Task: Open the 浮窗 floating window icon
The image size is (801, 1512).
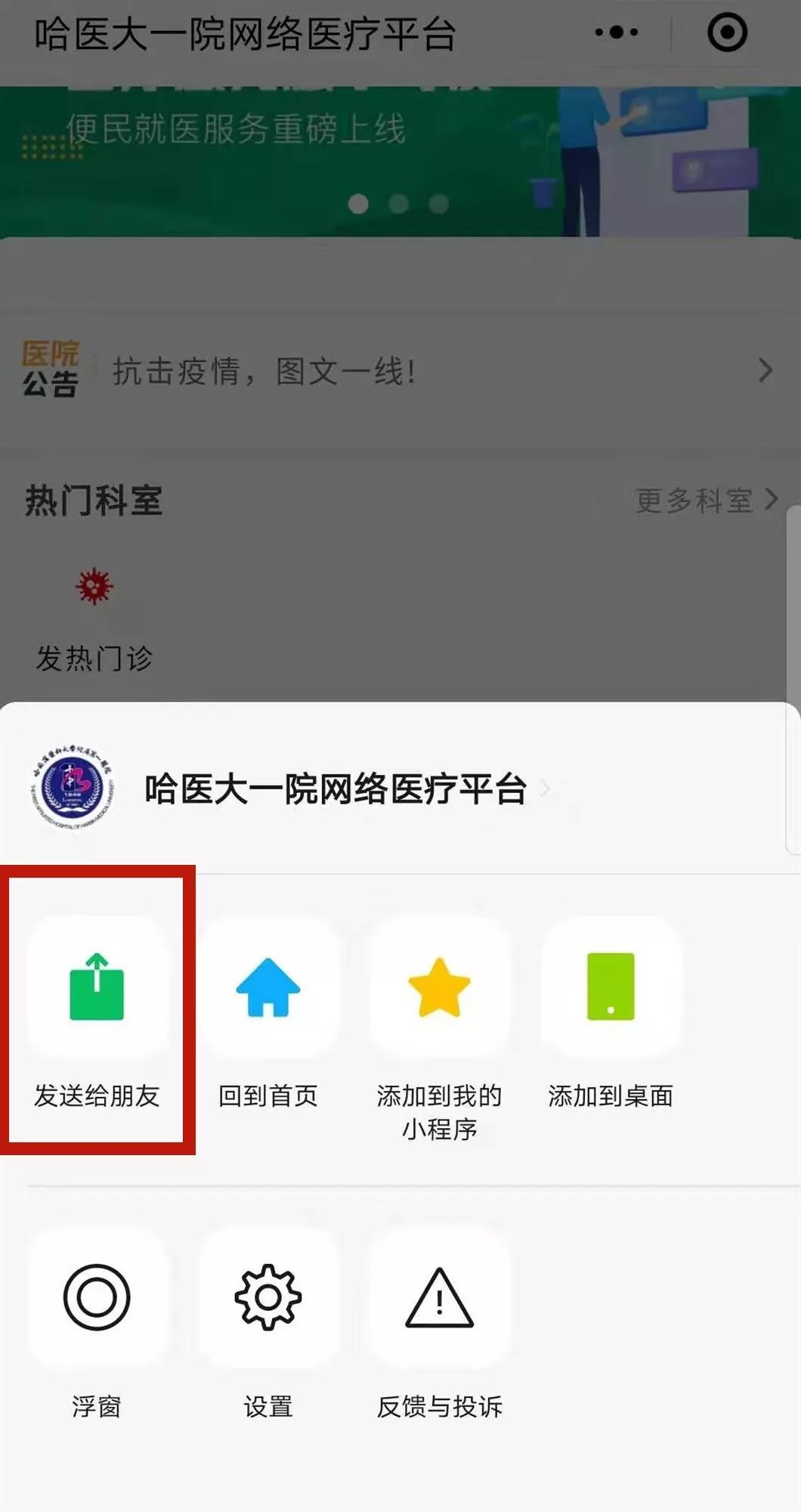Action: pyautogui.click(x=97, y=1294)
